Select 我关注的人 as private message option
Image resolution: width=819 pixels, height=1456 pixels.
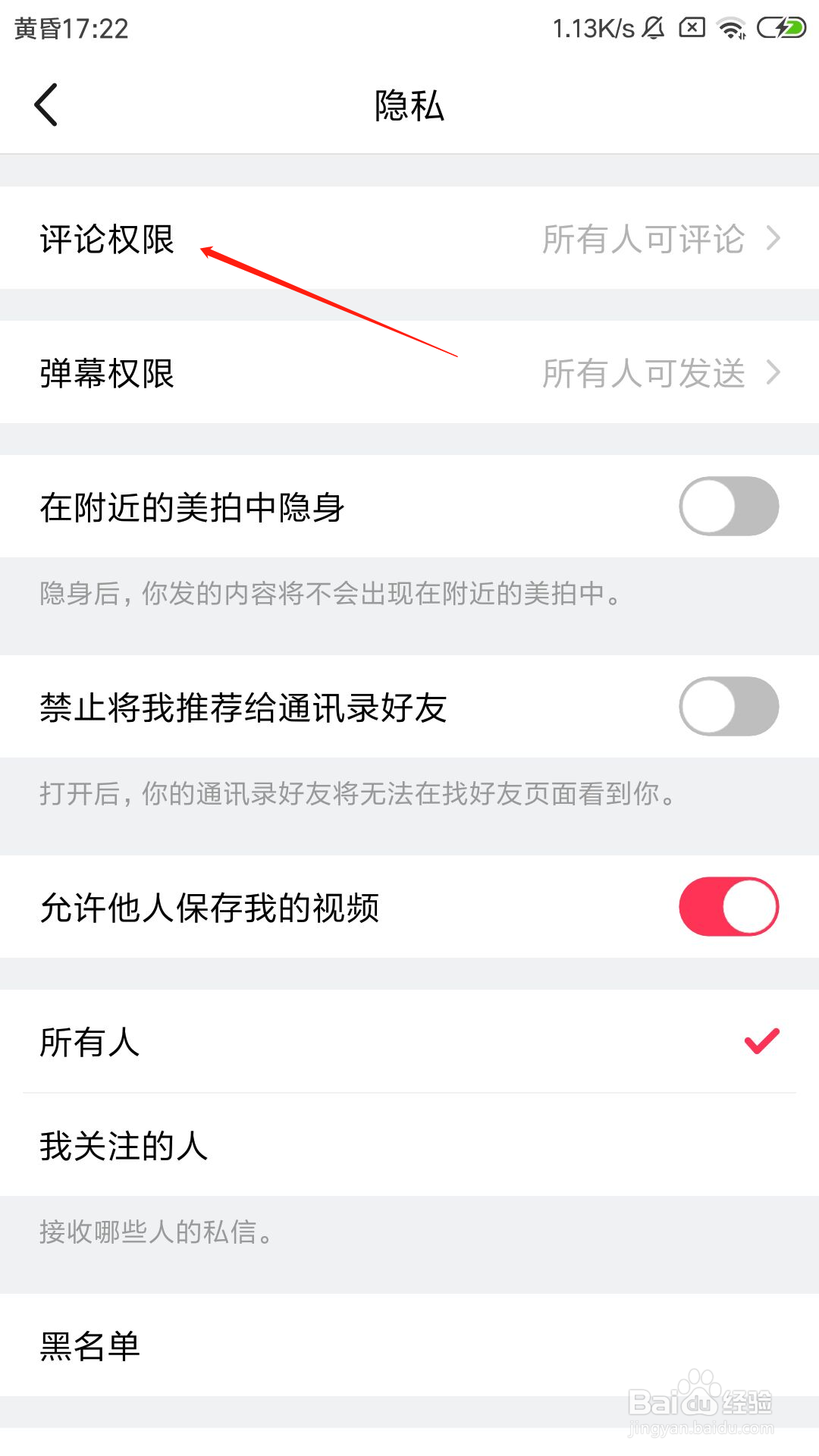[x=124, y=1147]
